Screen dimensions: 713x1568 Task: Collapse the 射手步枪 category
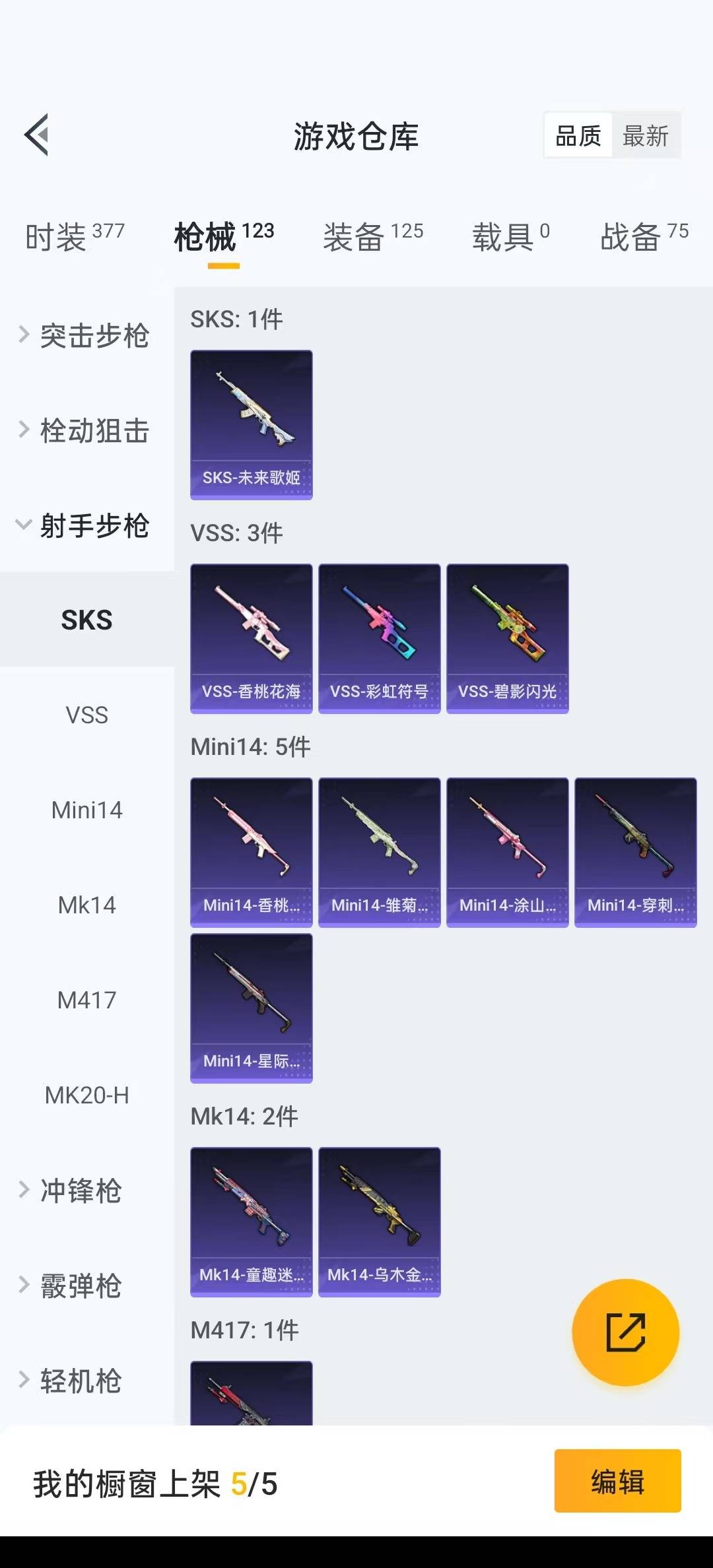click(86, 526)
